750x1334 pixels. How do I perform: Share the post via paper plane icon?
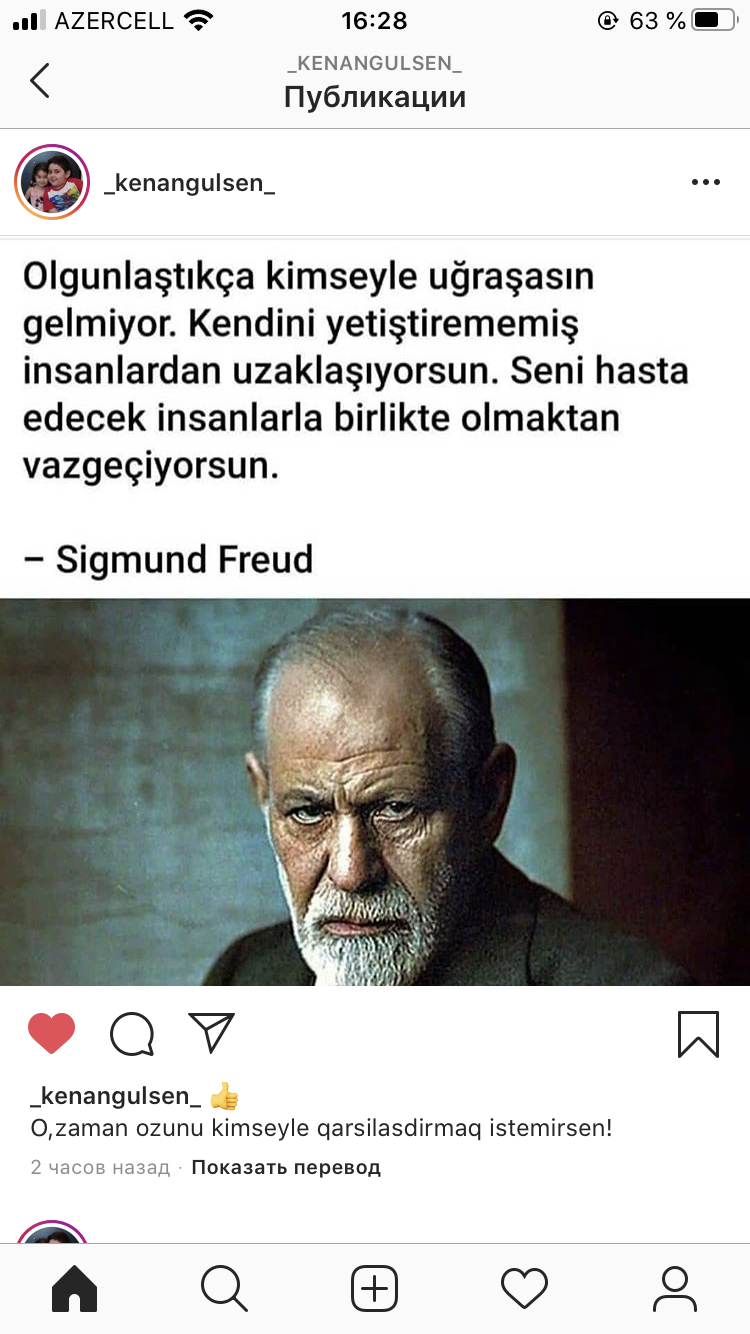[x=211, y=1033]
